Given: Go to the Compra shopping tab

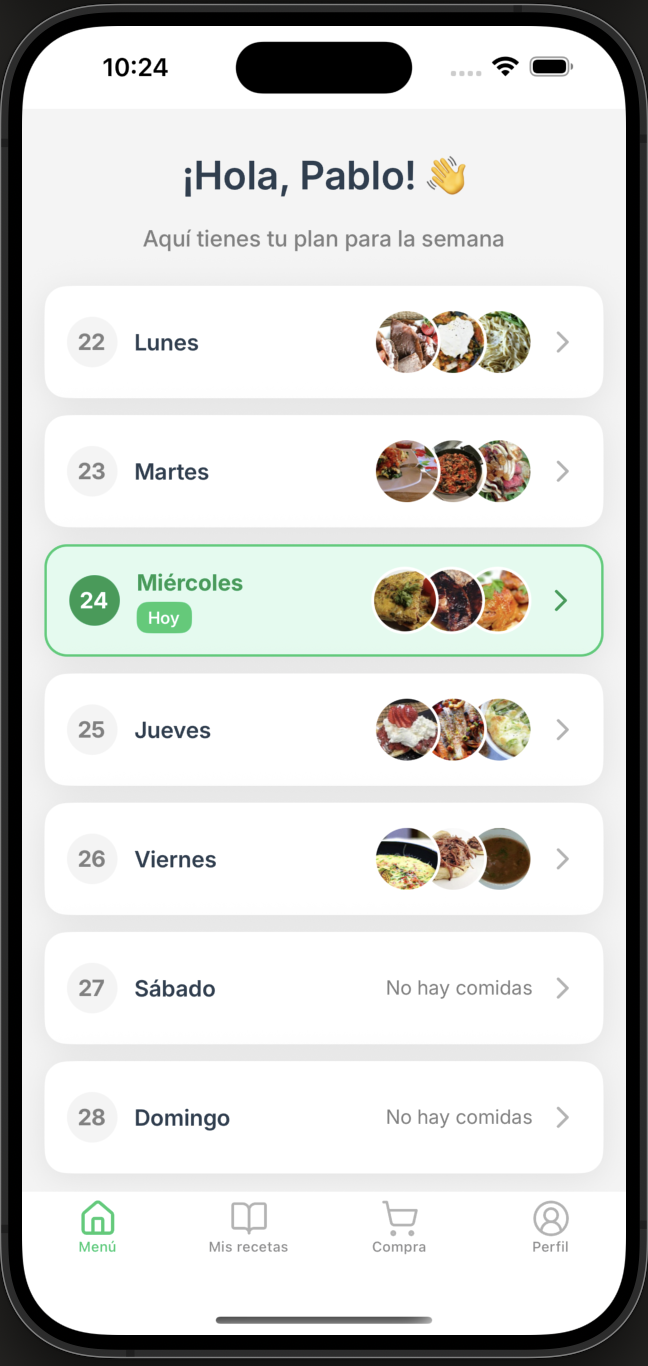Looking at the screenshot, I should click(399, 1227).
